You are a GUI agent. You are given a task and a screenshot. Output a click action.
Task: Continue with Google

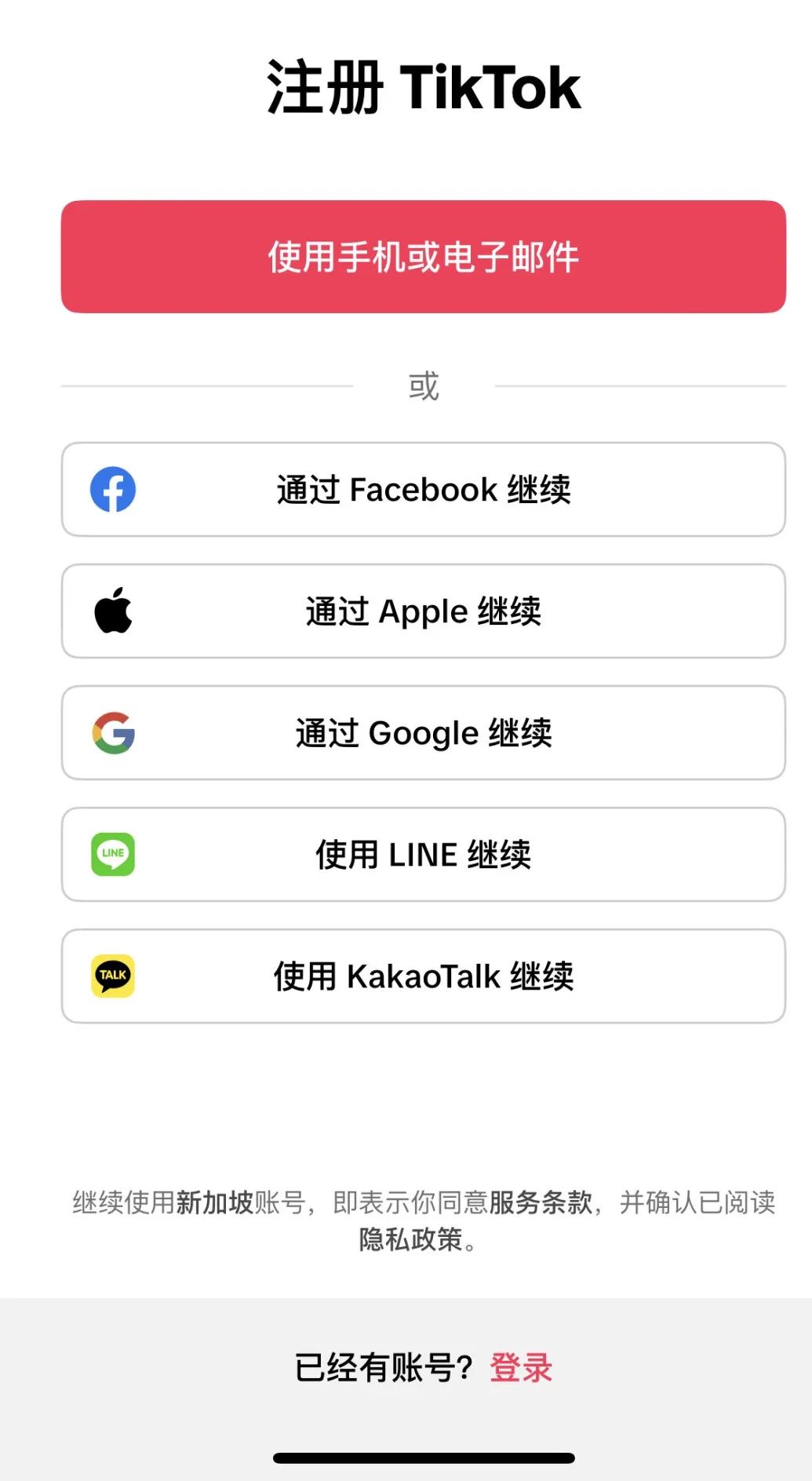[423, 733]
